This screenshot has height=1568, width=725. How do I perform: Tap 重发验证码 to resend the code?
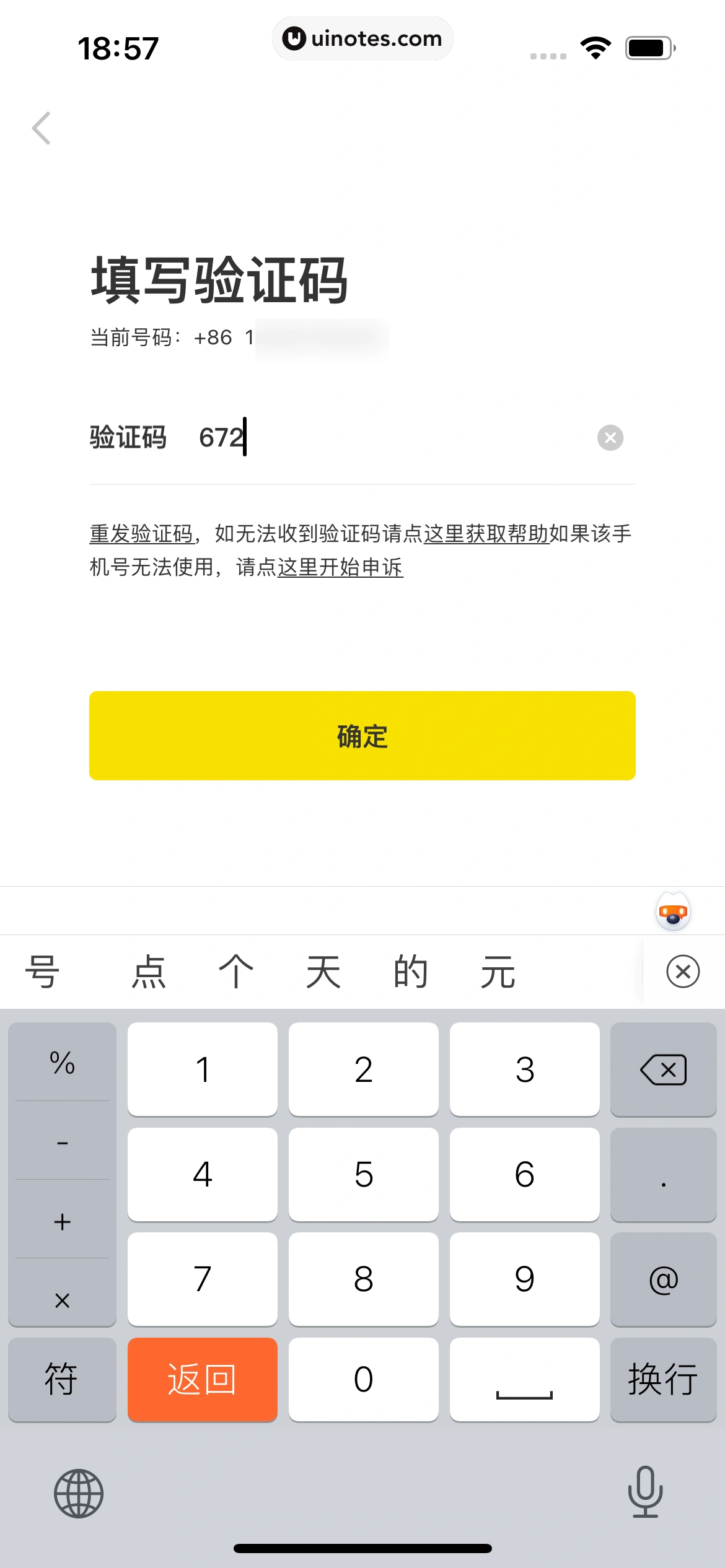139,534
